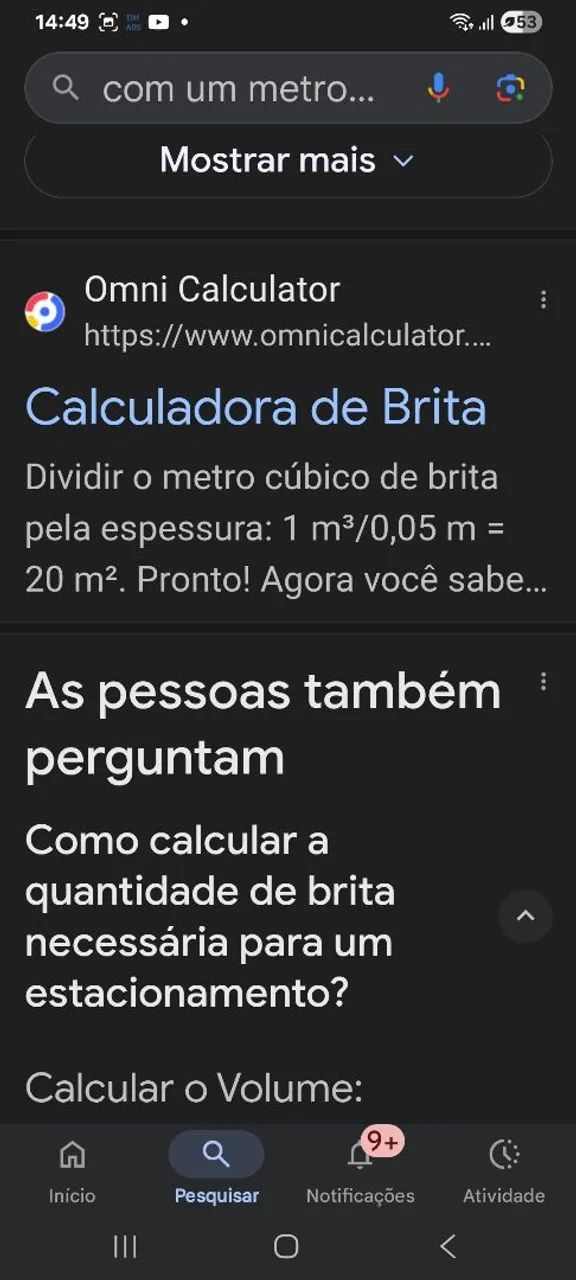Screen dimensions: 576x1280
Task: Open recent apps from the navigation bar
Action: pyautogui.click(x=125, y=1246)
